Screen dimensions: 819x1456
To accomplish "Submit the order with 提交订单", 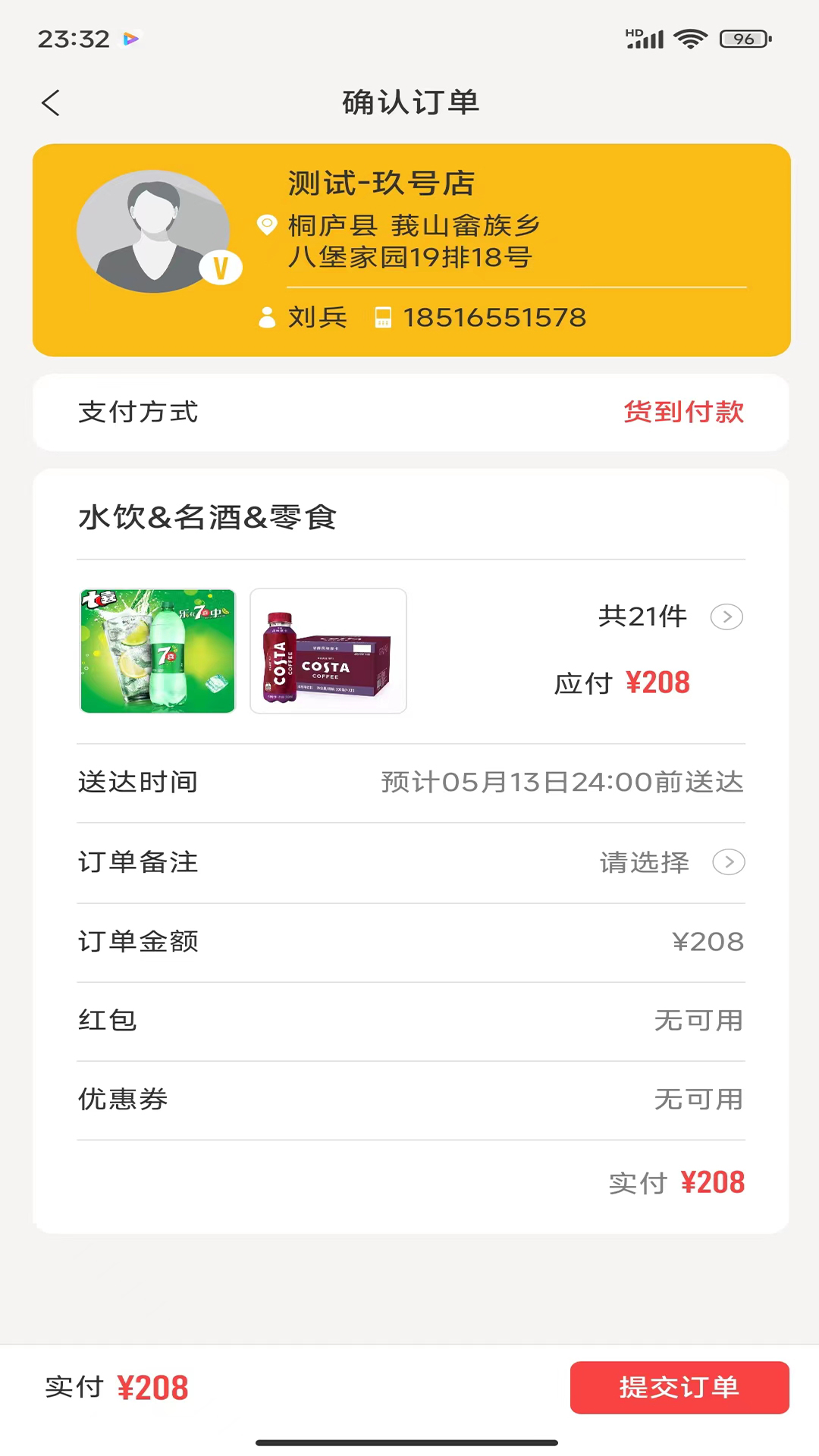I will tap(679, 1387).
